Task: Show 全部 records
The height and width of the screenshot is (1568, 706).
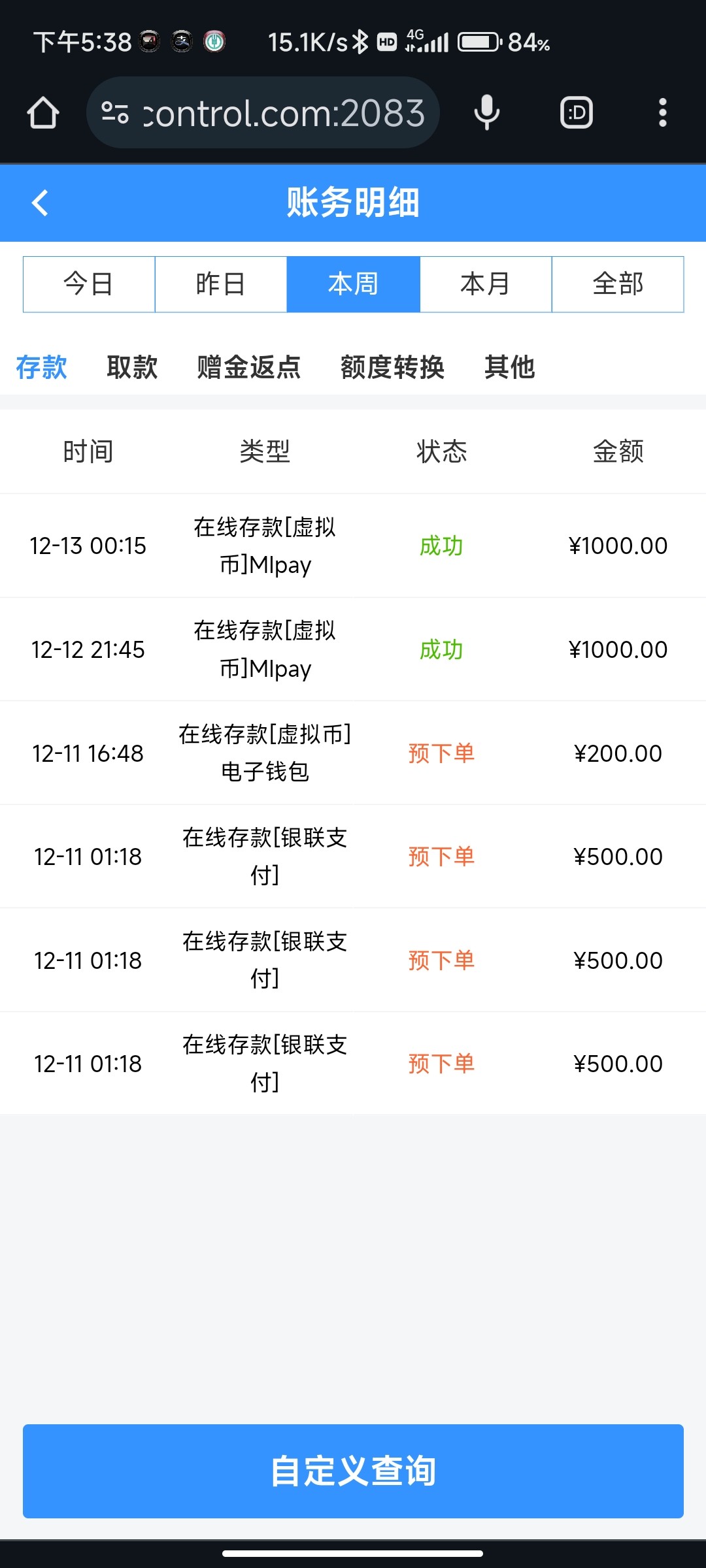Action: point(618,284)
